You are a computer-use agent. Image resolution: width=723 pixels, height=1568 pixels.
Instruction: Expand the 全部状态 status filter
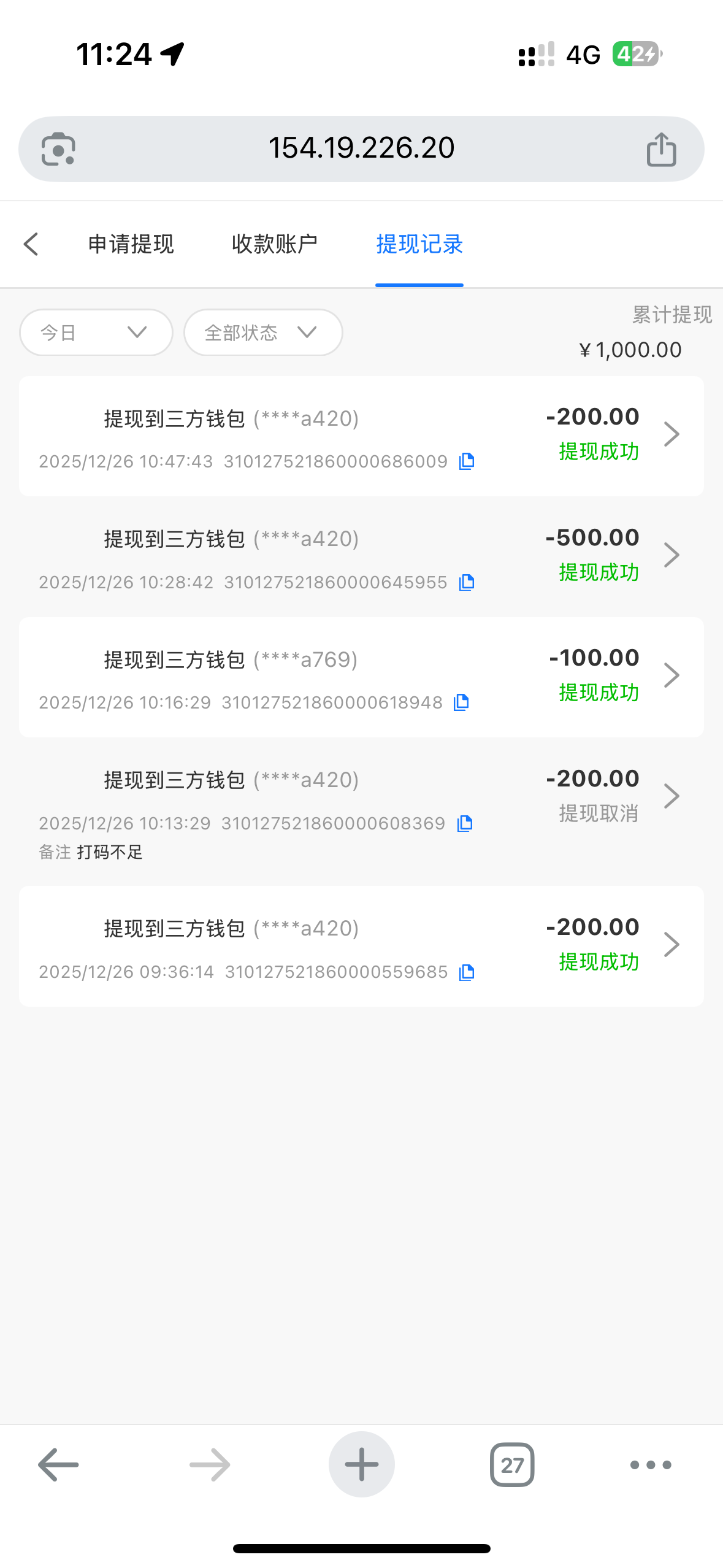(x=262, y=332)
